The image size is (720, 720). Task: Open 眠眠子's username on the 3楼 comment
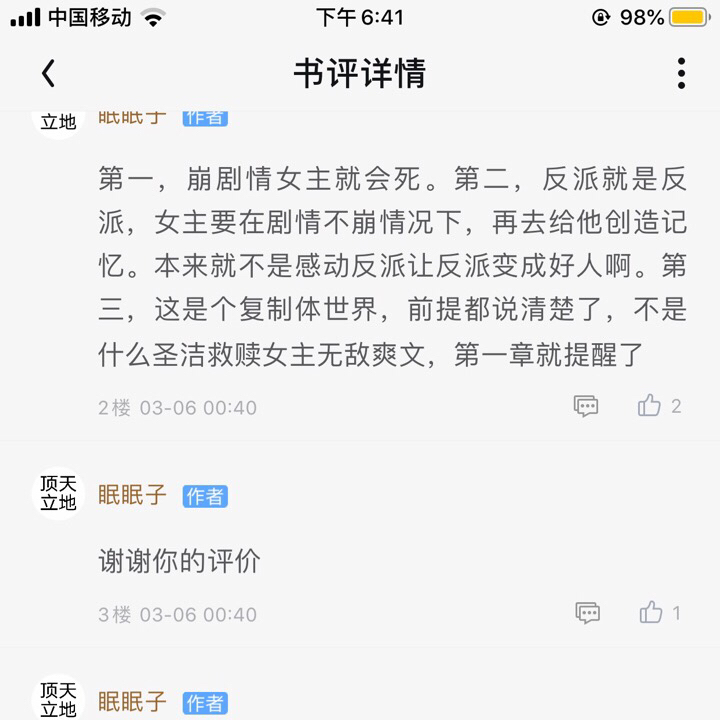132,495
